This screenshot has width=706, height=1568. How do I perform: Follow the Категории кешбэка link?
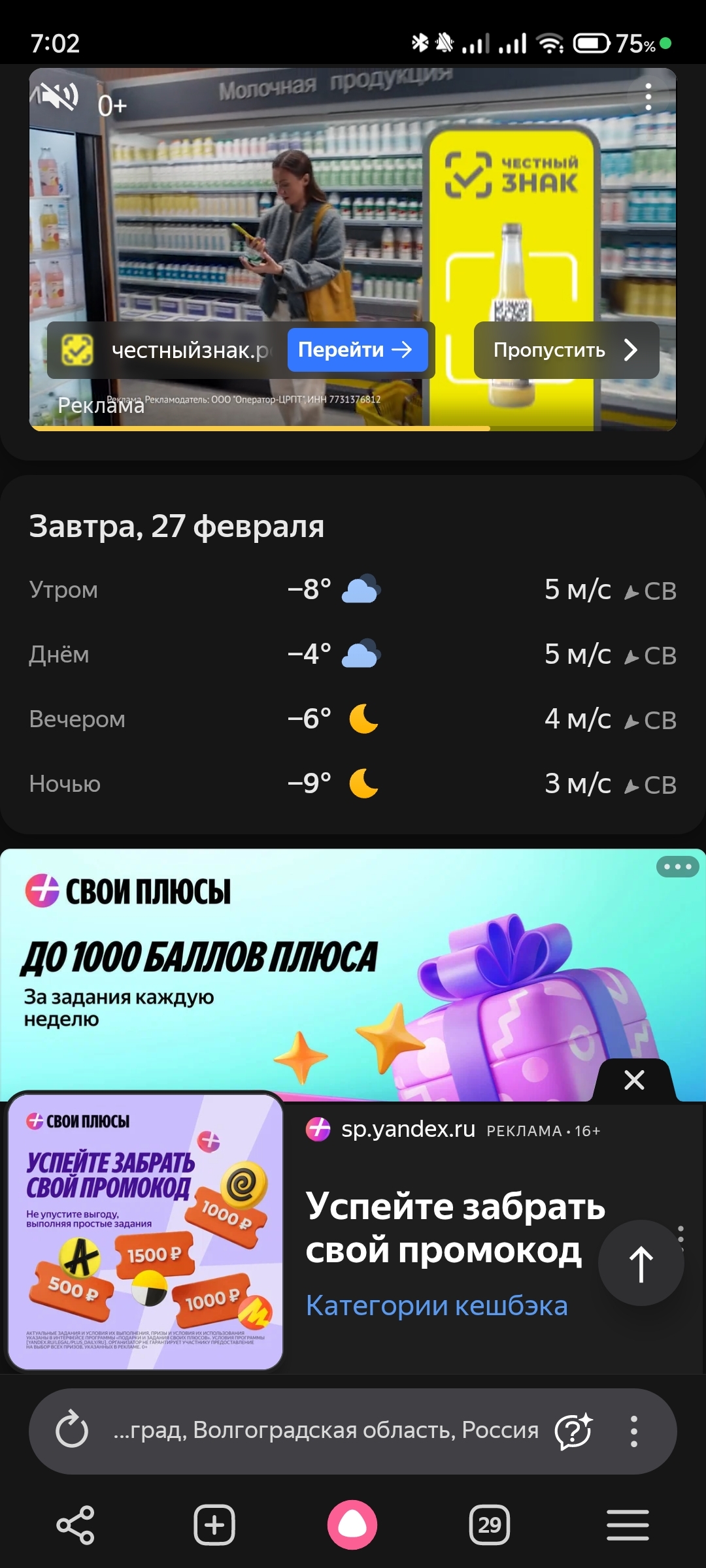point(437,1305)
